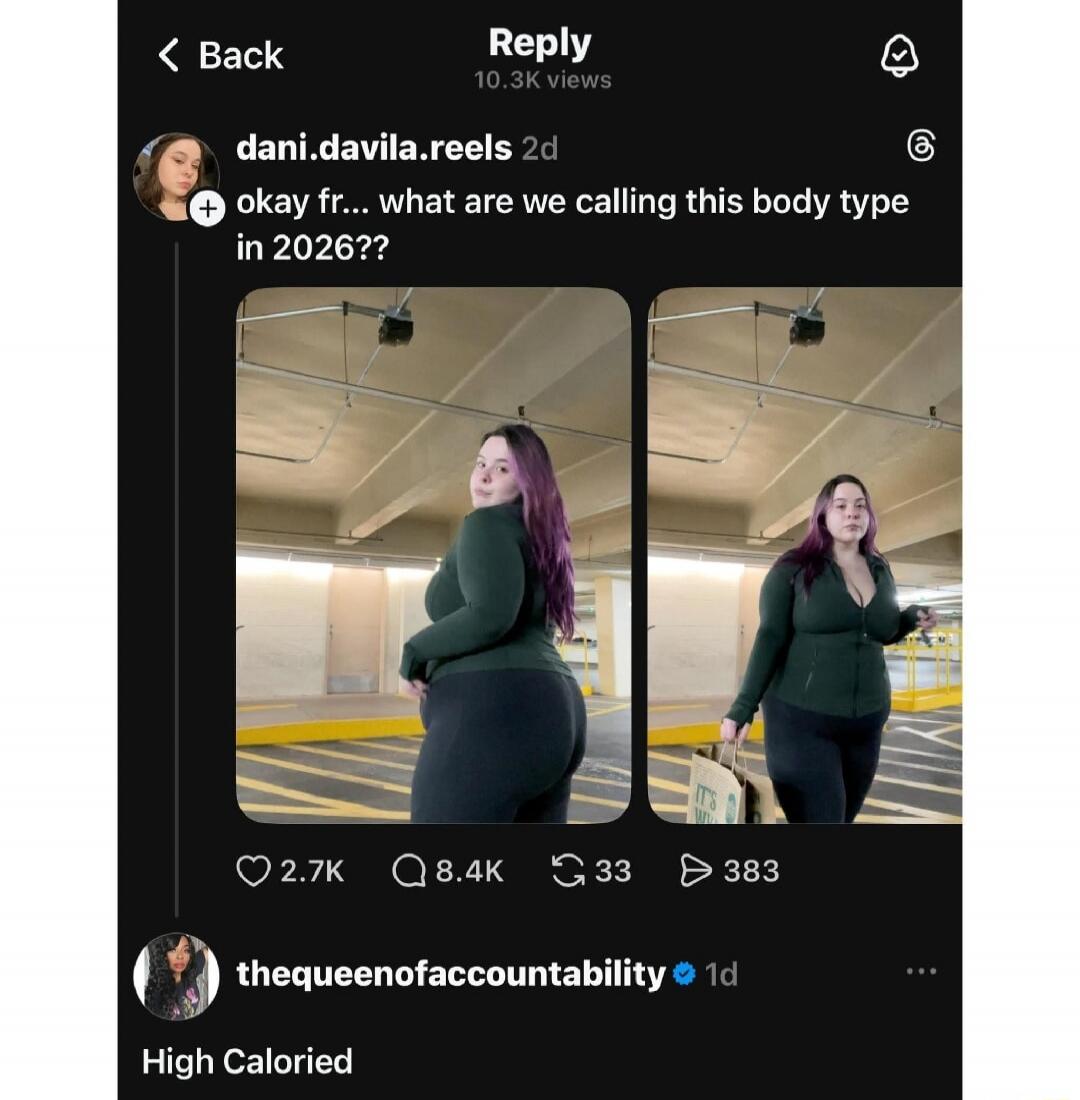
Task: Share dani.davila.reels' post via send icon
Action: tap(694, 871)
